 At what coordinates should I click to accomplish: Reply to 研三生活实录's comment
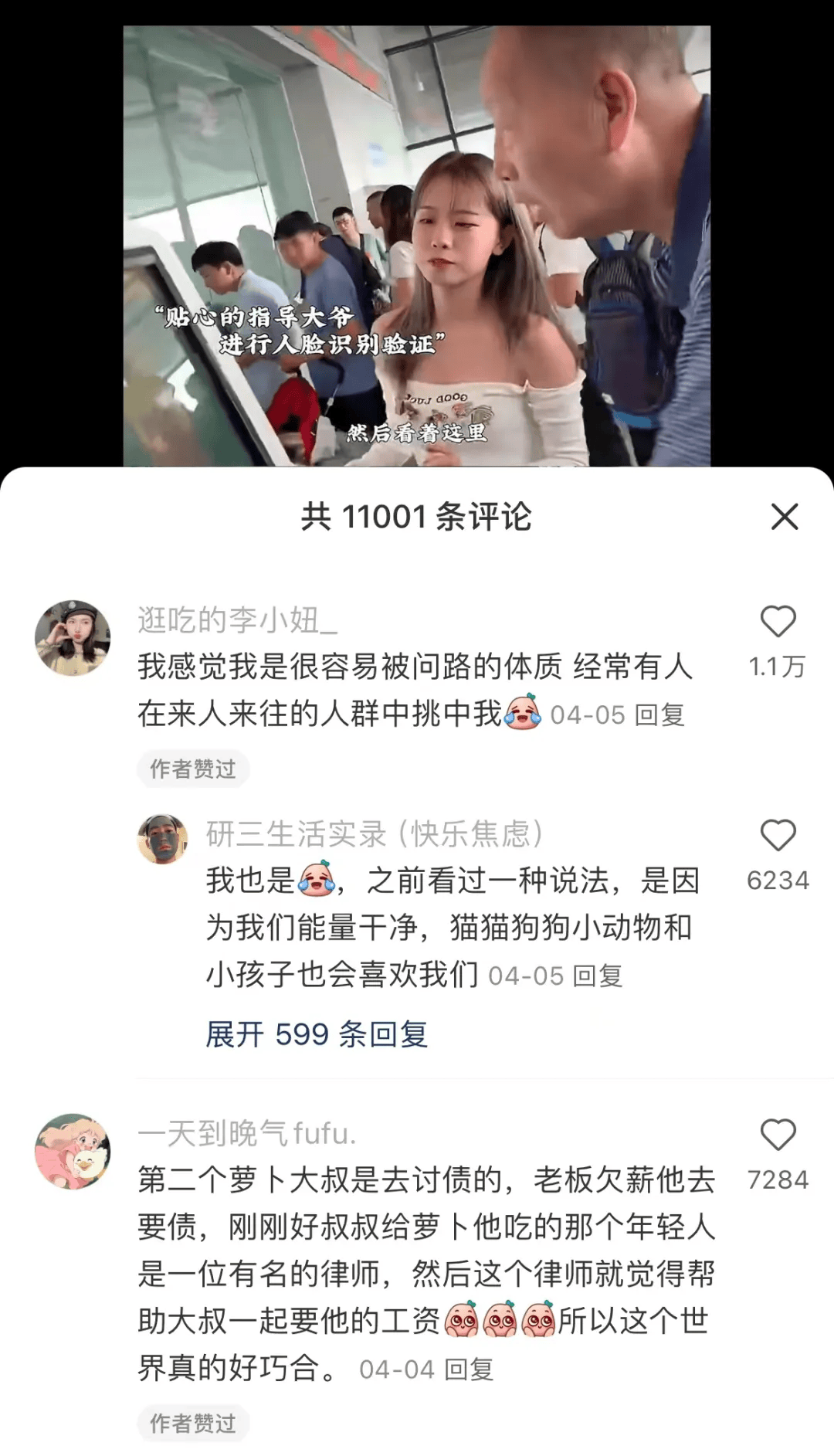(598, 976)
